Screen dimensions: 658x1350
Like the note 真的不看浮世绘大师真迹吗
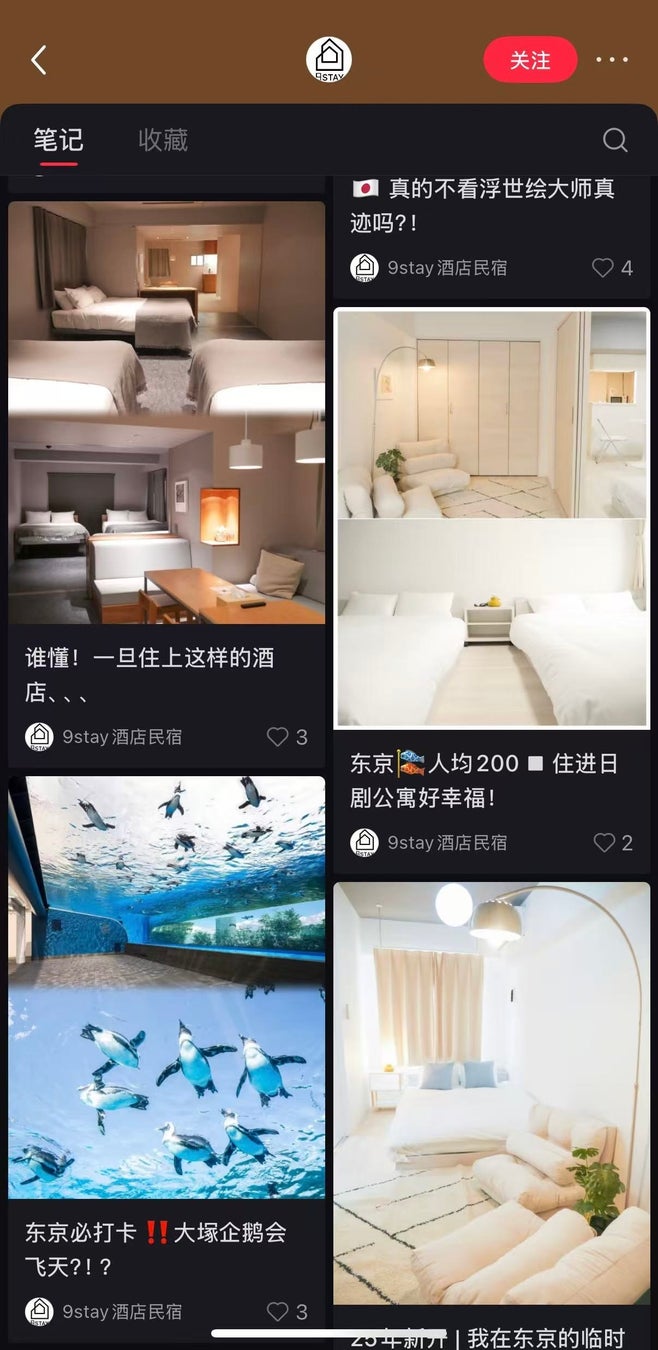coord(603,268)
